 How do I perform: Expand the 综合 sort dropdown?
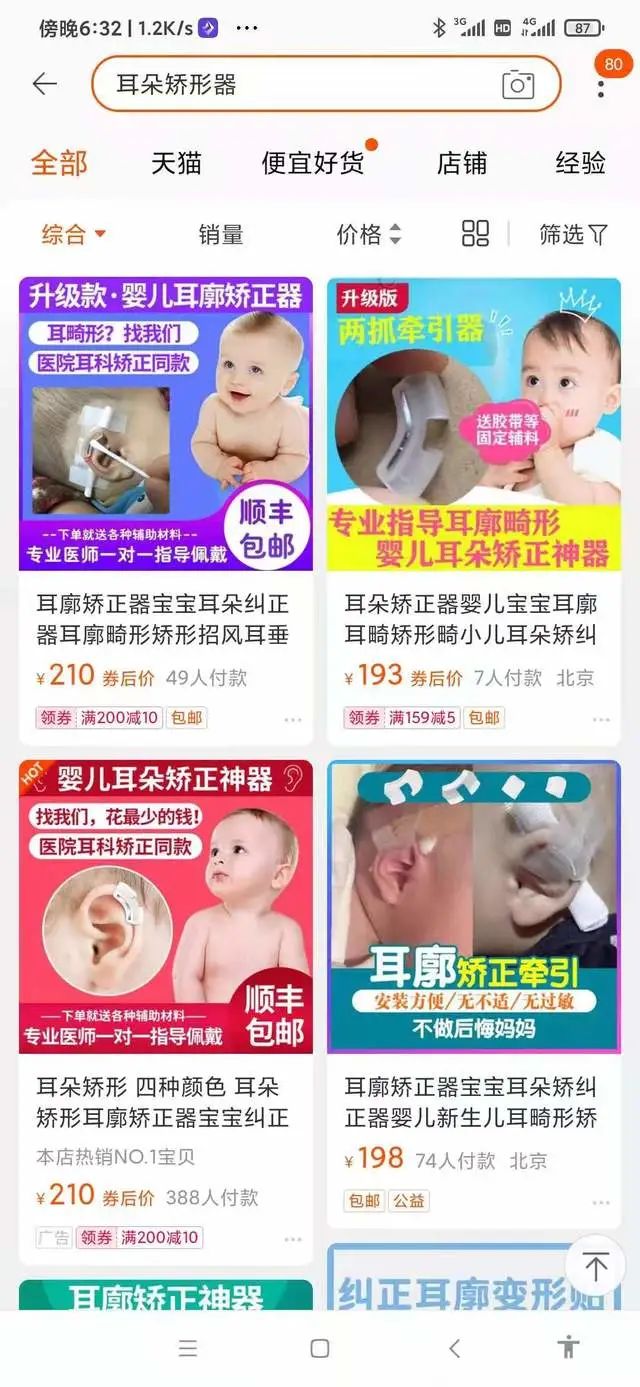coord(73,235)
